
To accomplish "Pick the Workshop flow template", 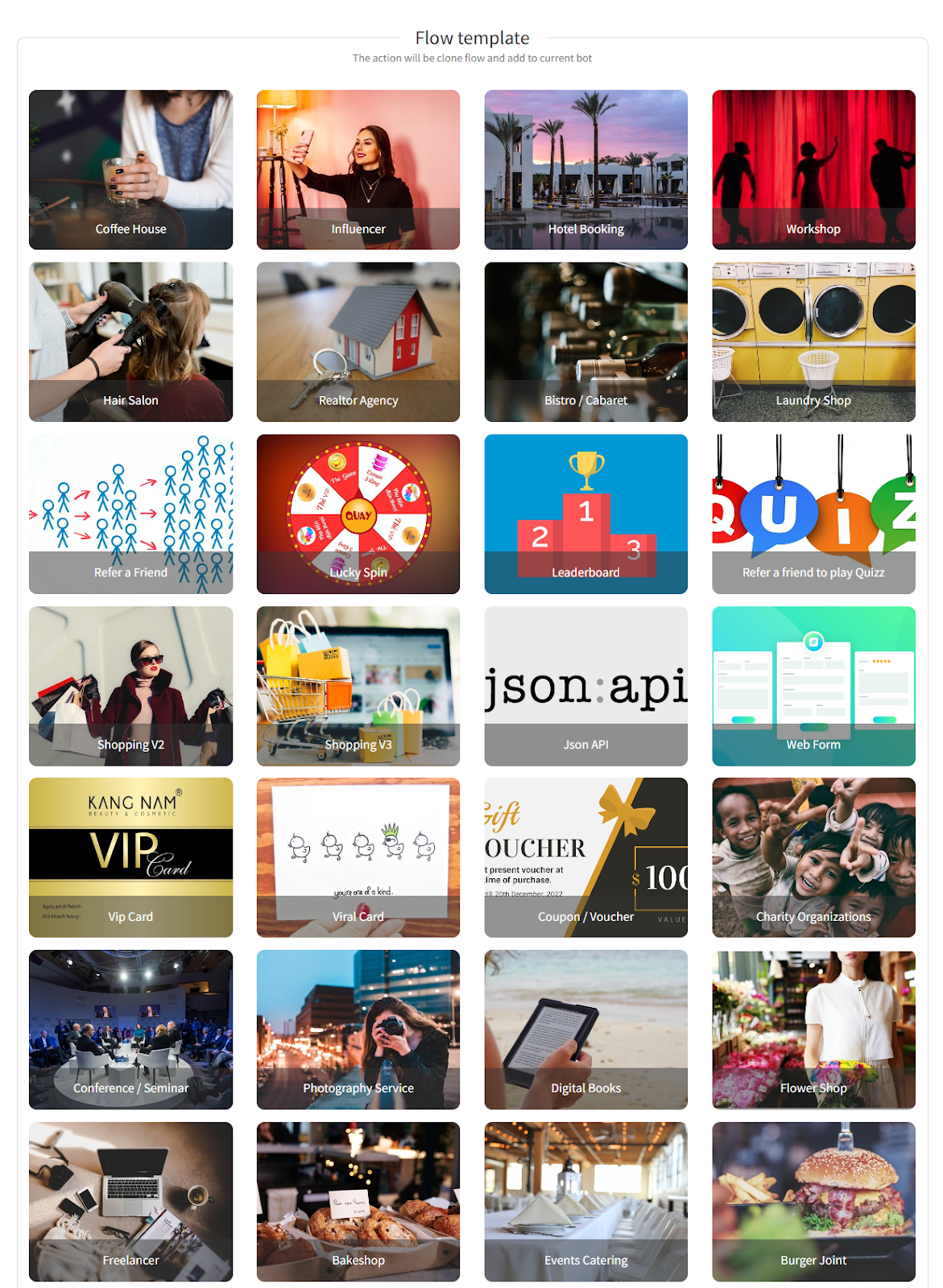I will pyautogui.click(x=813, y=170).
